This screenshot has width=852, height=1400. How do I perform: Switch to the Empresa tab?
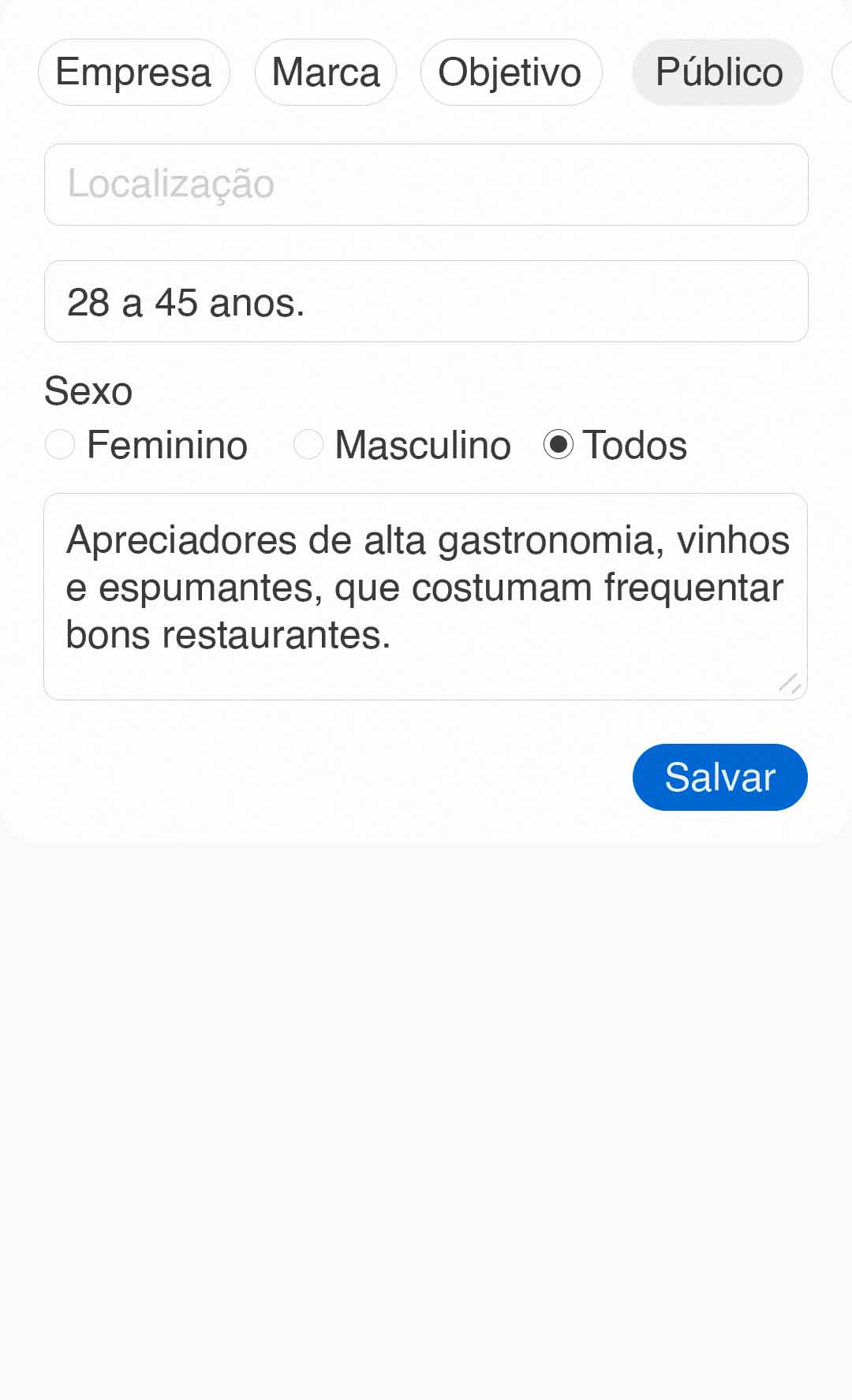[133, 73]
